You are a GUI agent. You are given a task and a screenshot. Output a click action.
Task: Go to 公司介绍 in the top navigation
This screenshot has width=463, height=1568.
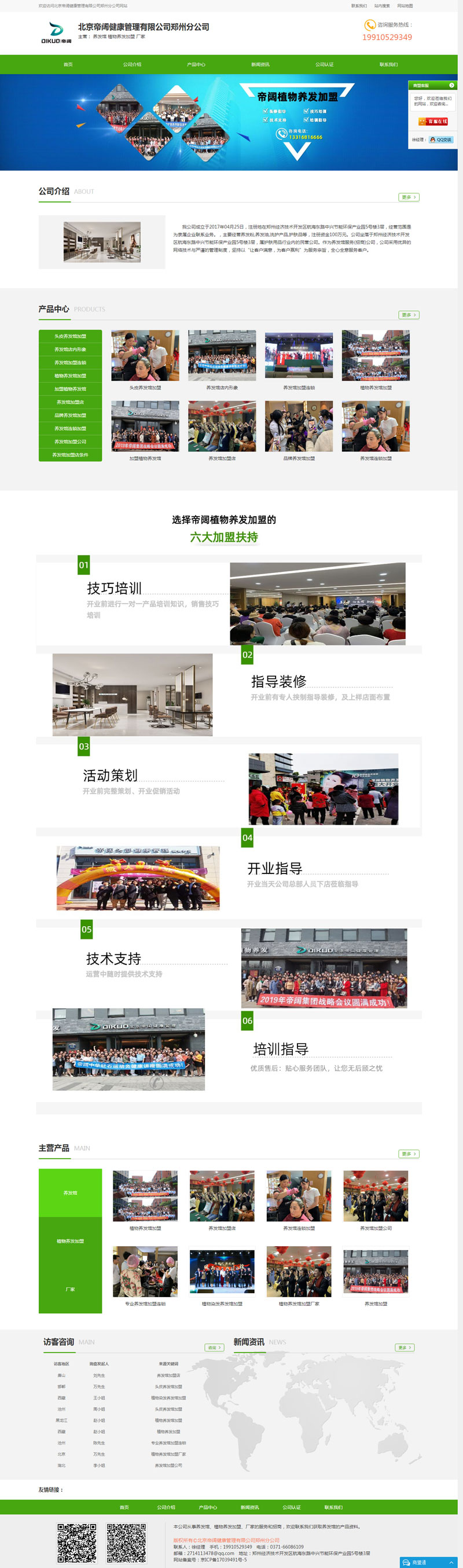click(132, 64)
